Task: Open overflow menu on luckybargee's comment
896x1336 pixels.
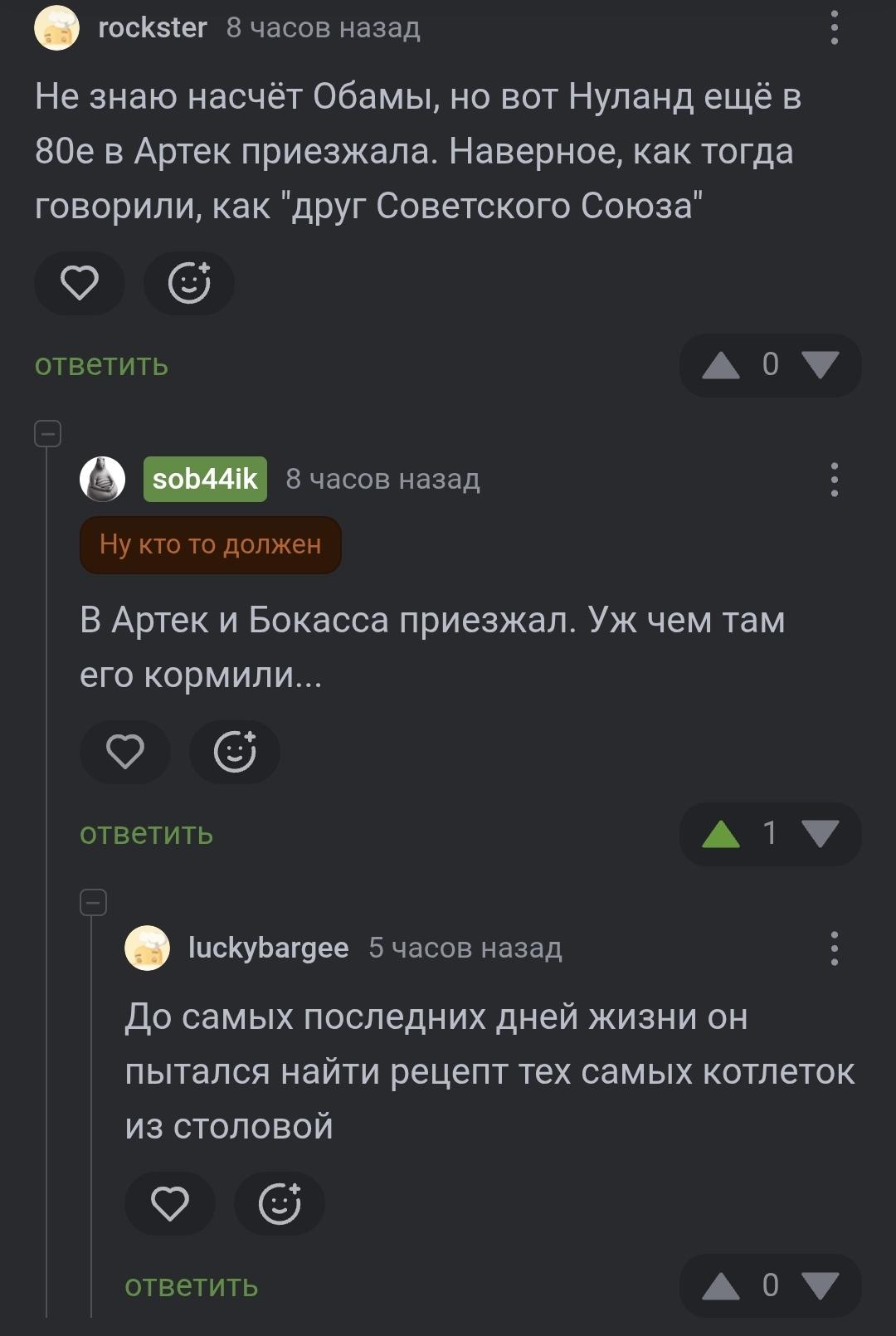Action: coord(834,948)
